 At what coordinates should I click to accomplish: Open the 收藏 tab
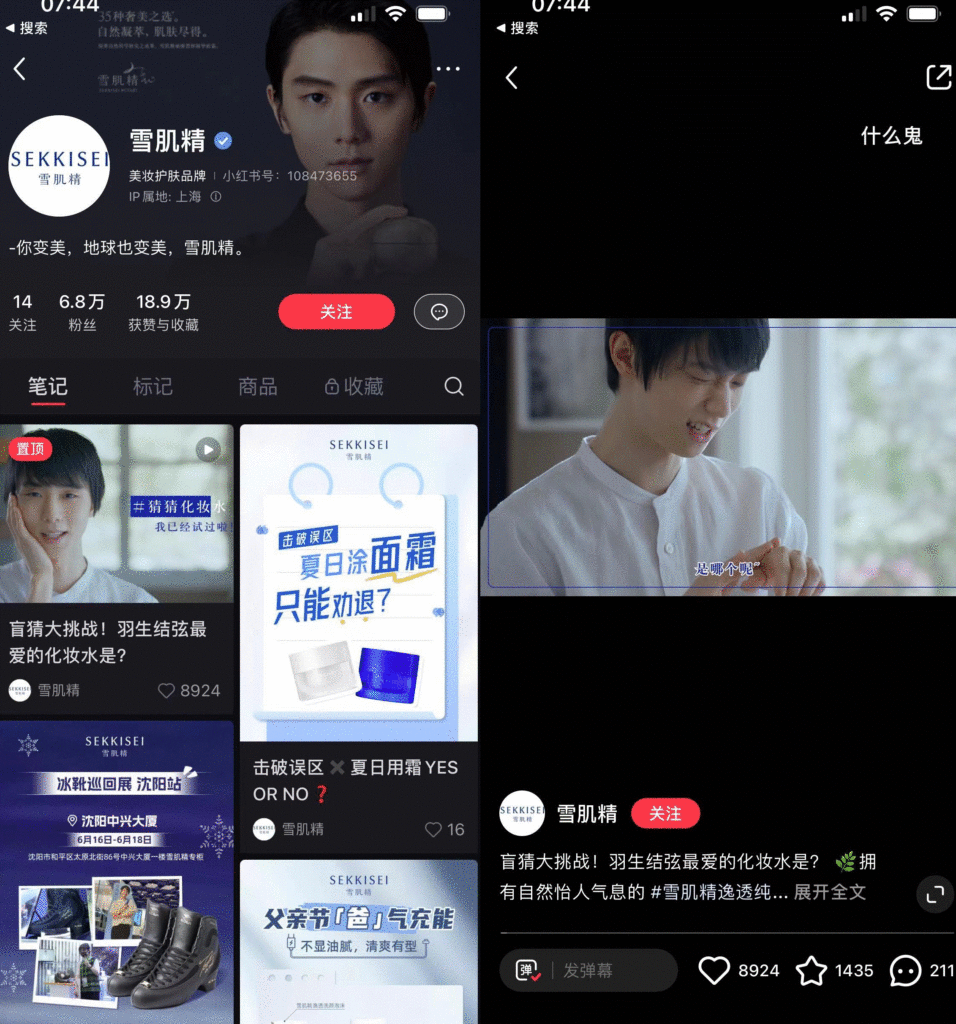[354, 386]
